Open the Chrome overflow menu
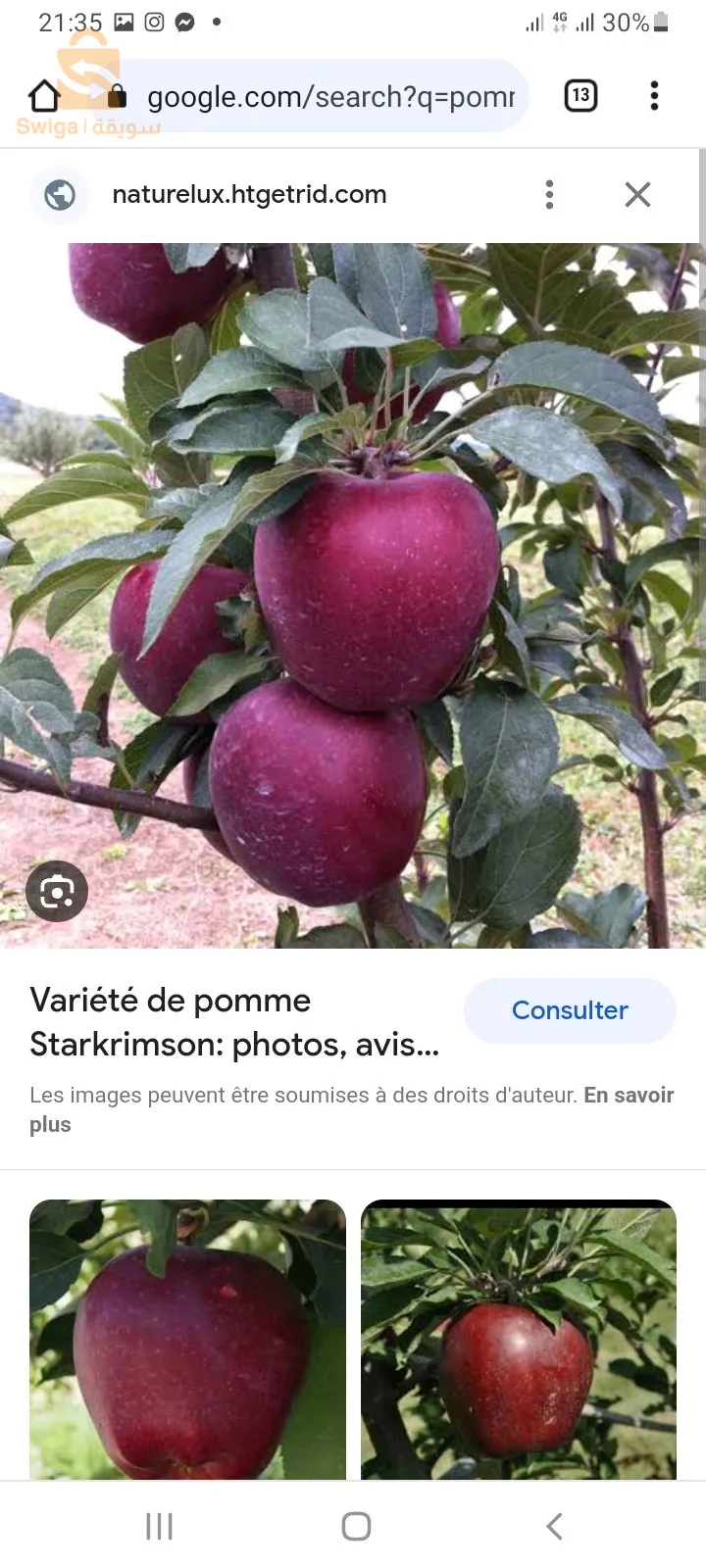This screenshot has width=706, height=1568. tap(654, 95)
